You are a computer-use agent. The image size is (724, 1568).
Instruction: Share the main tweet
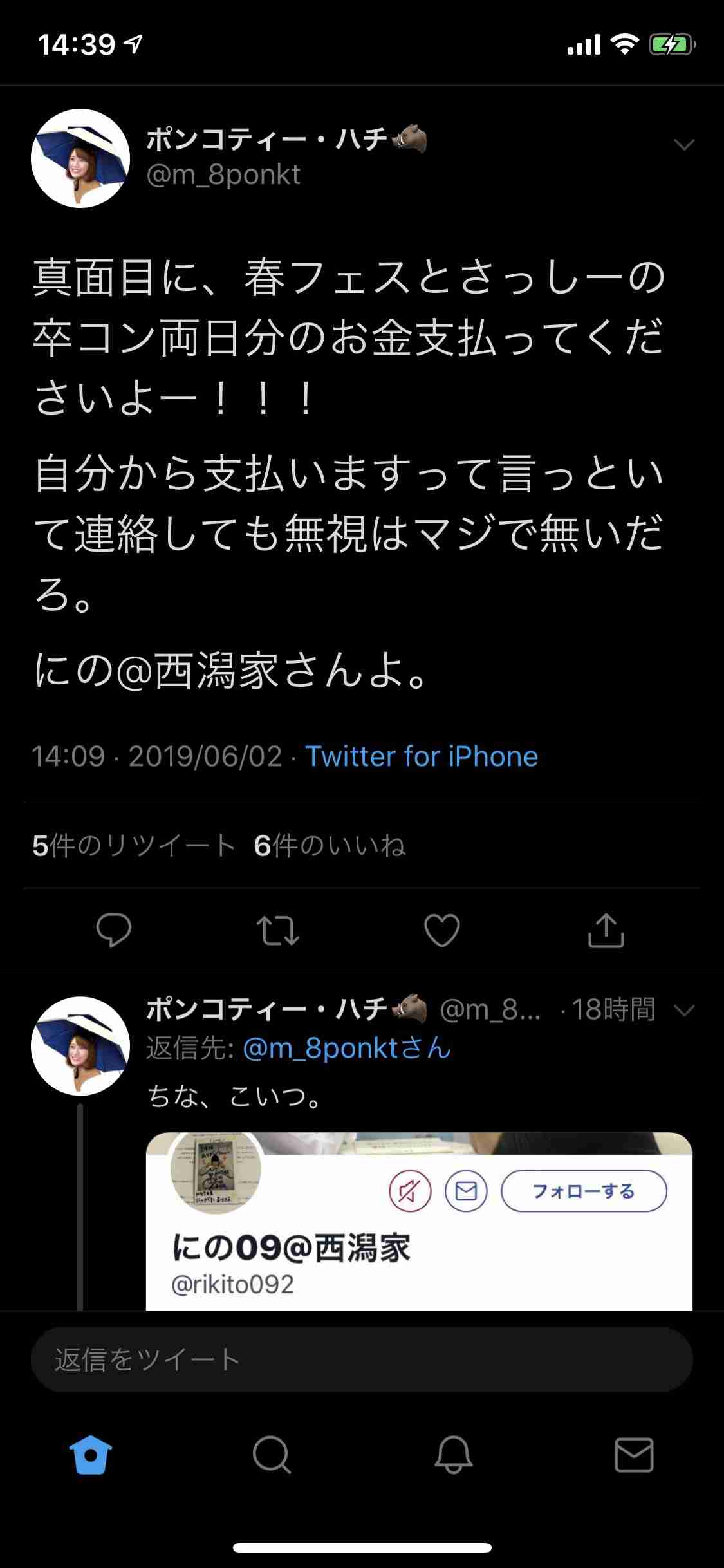click(606, 930)
